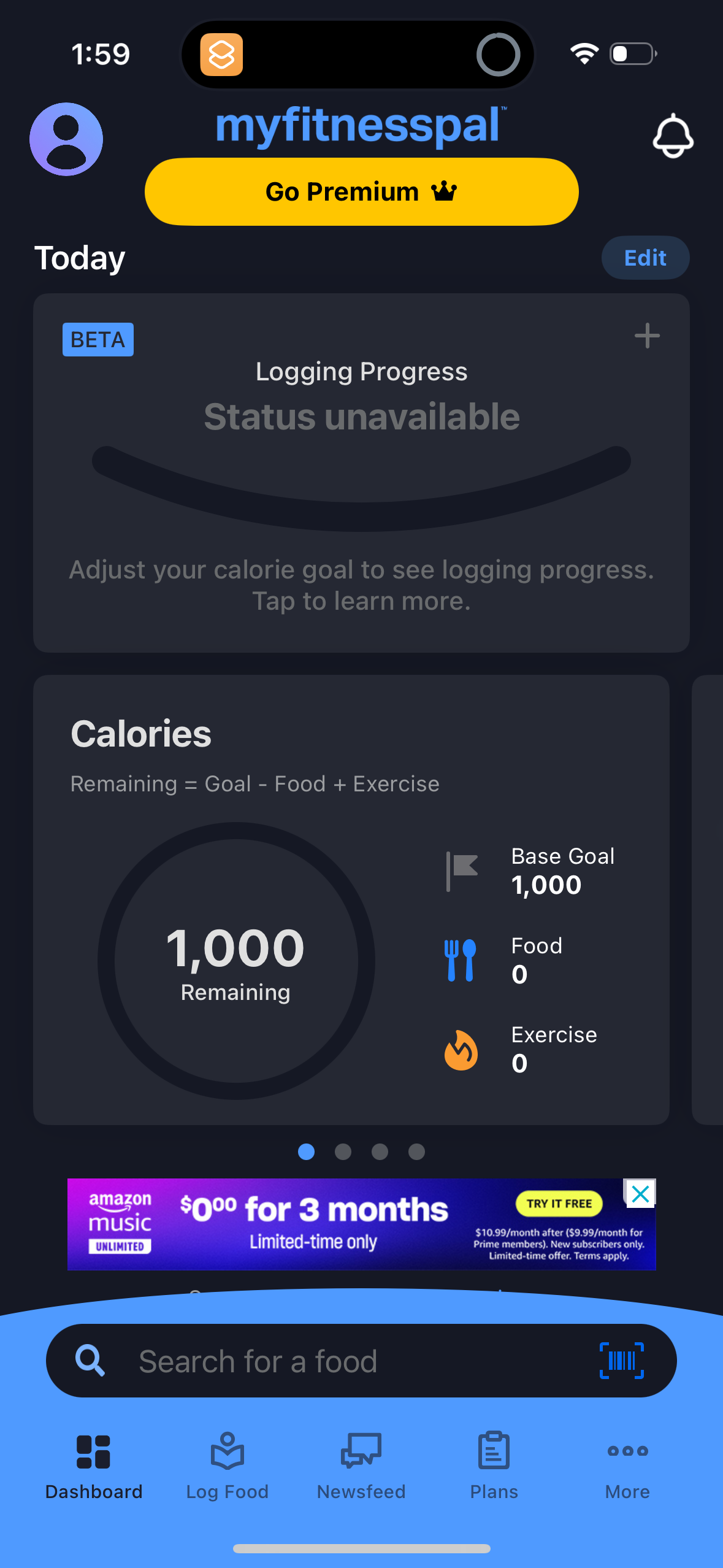Tap the exercise flame icon
The image size is (723, 1568).
click(x=461, y=1049)
